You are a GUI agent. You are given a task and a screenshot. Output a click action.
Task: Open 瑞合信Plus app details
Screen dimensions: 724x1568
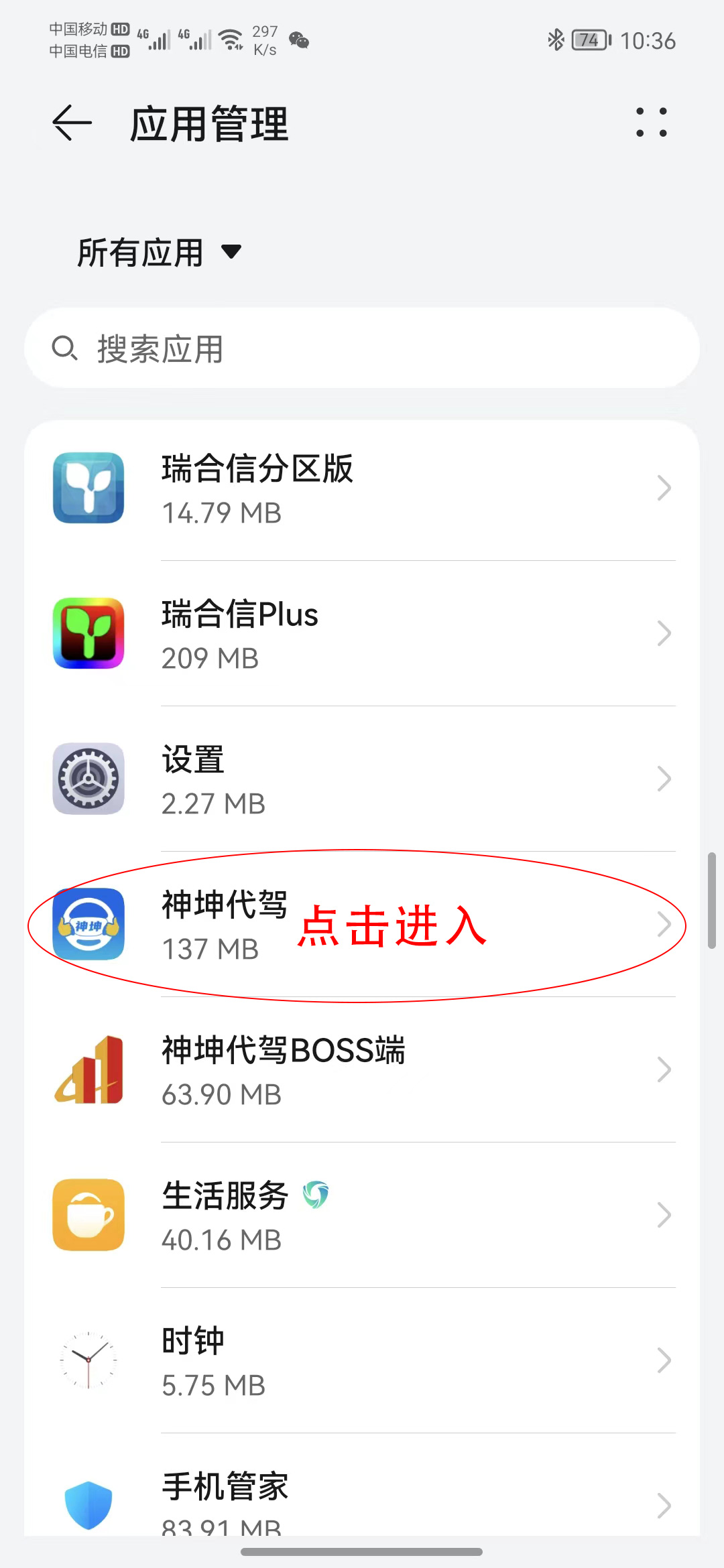(x=362, y=634)
